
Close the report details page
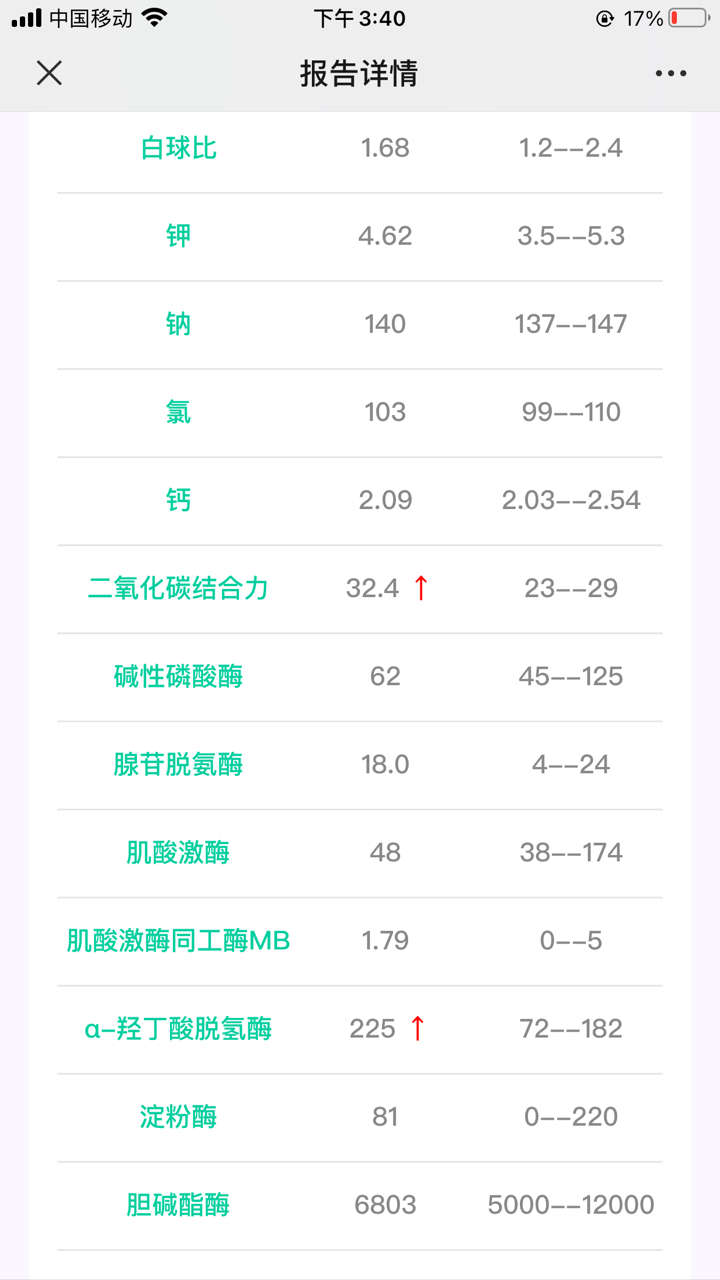click(49, 73)
